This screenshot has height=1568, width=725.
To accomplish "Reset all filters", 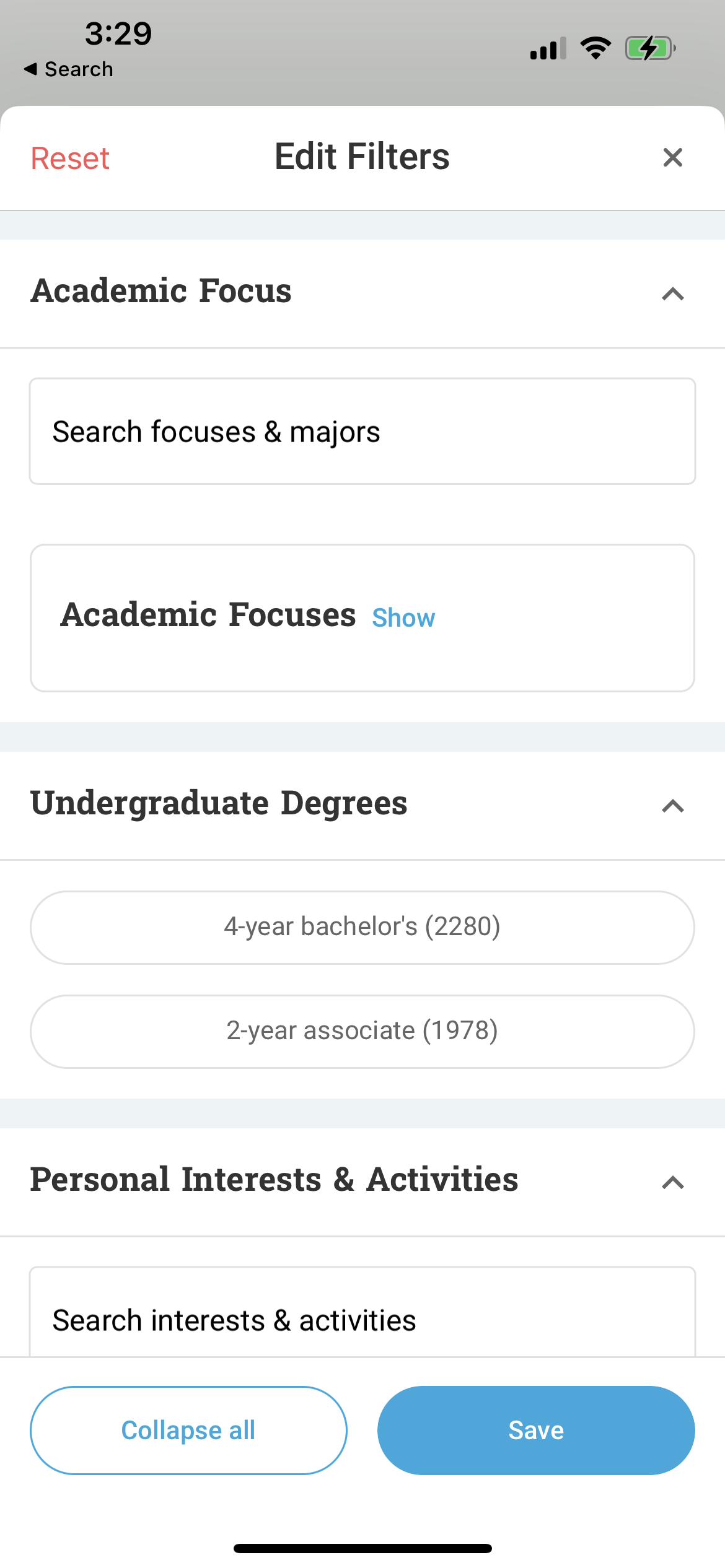I will pos(70,158).
